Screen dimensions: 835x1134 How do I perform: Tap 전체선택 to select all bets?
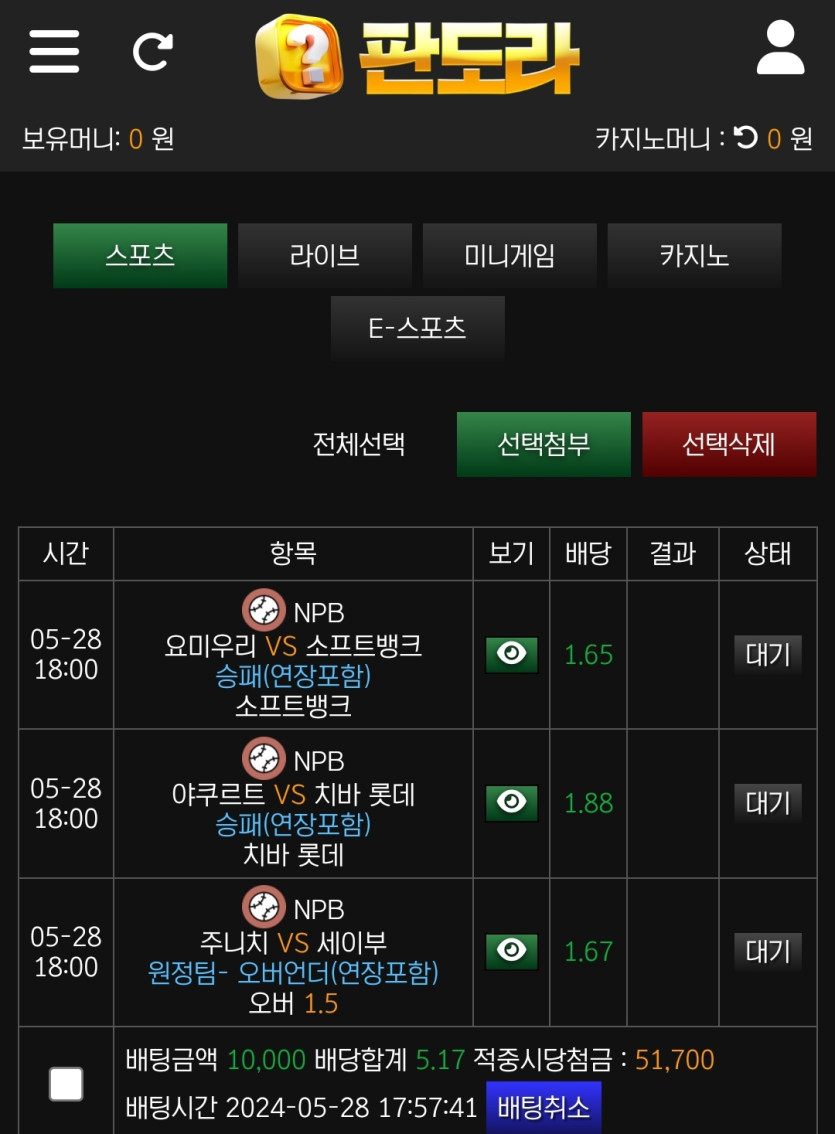pyautogui.click(x=359, y=444)
